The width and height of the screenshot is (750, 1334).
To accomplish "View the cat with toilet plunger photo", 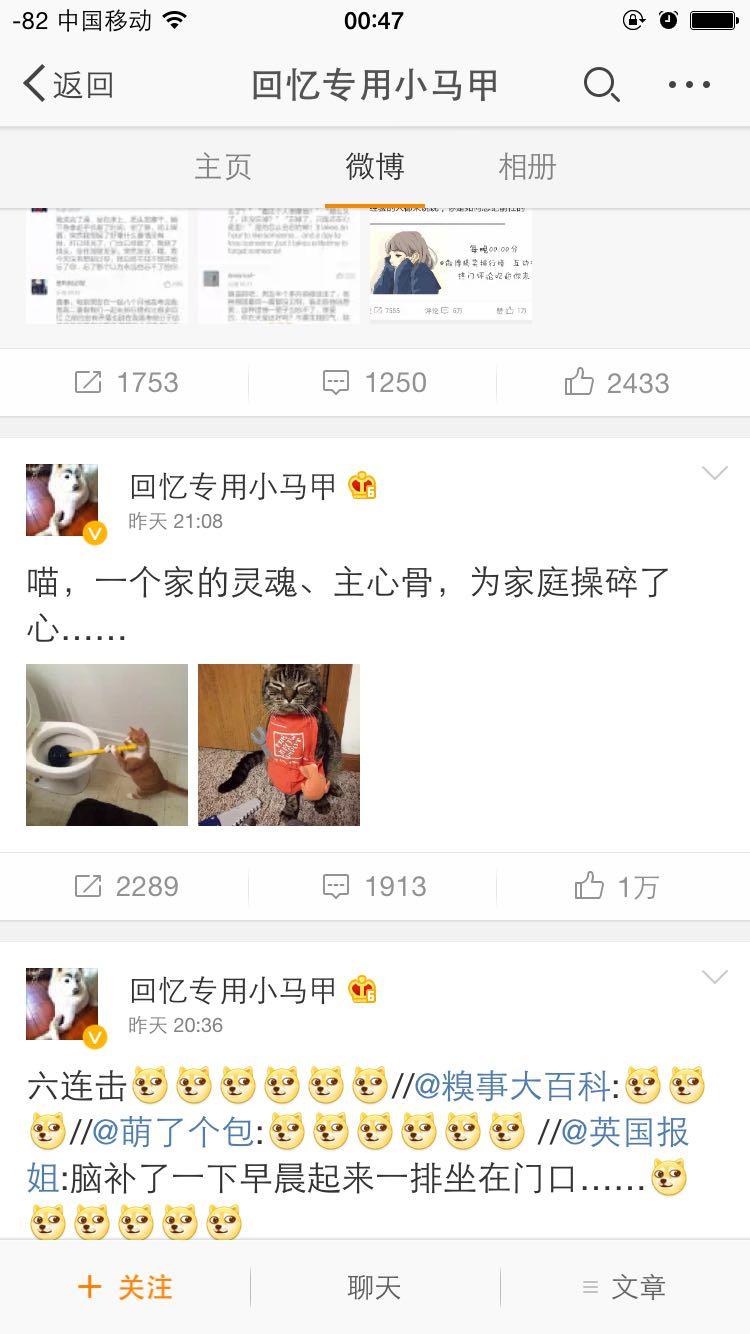I will tap(107, 745).
